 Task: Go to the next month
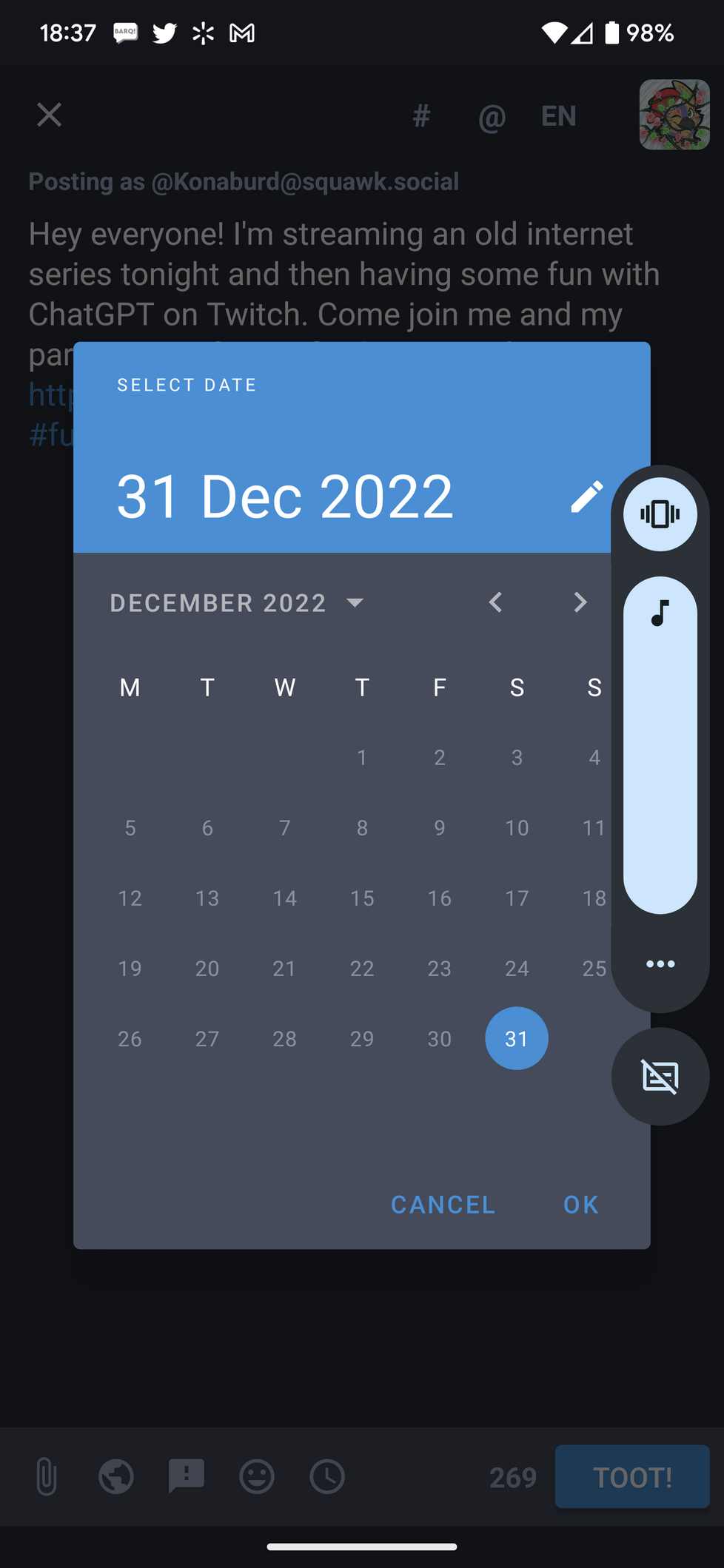580,602
